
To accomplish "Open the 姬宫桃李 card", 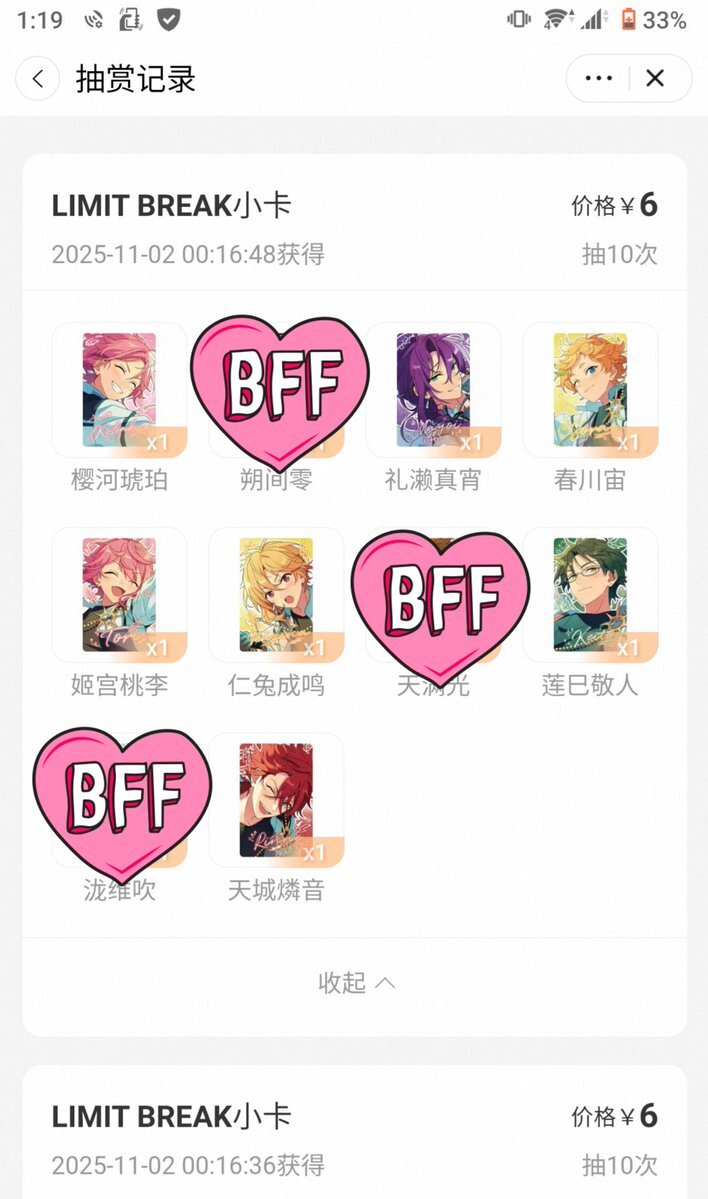I will pyautogui.click(x=119, y=595).
